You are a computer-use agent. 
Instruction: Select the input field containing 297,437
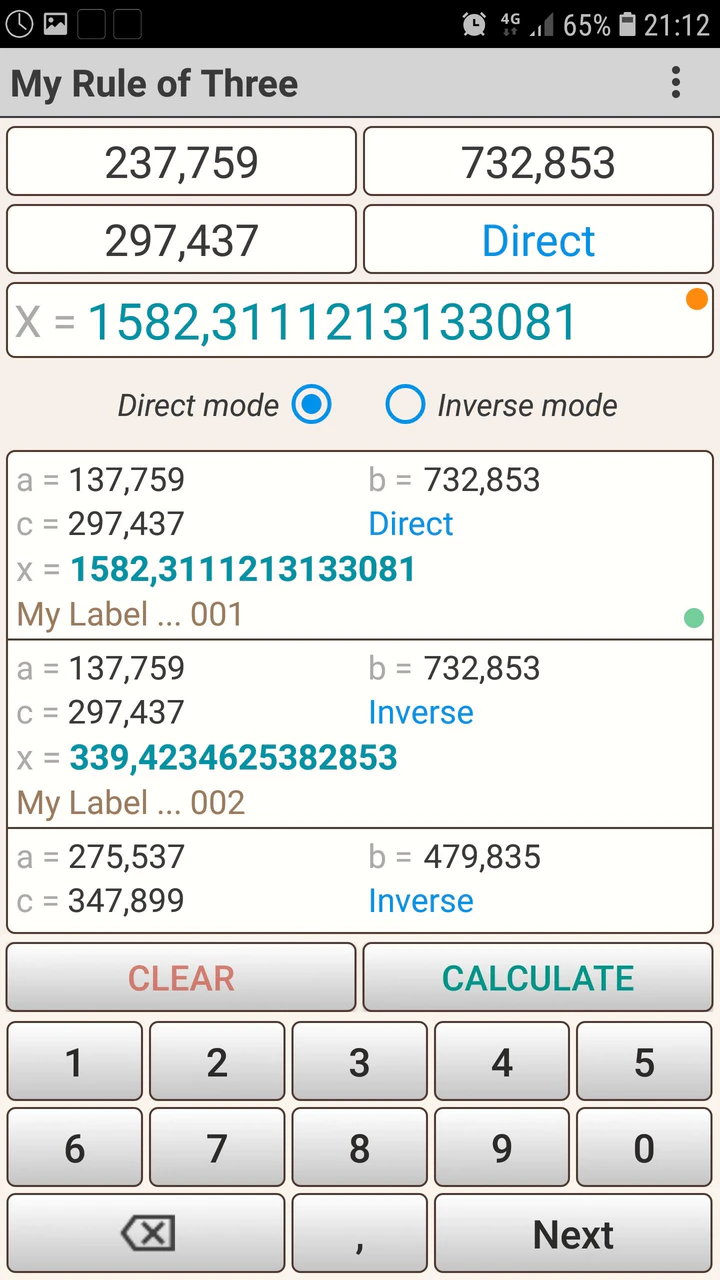point(180,240)
